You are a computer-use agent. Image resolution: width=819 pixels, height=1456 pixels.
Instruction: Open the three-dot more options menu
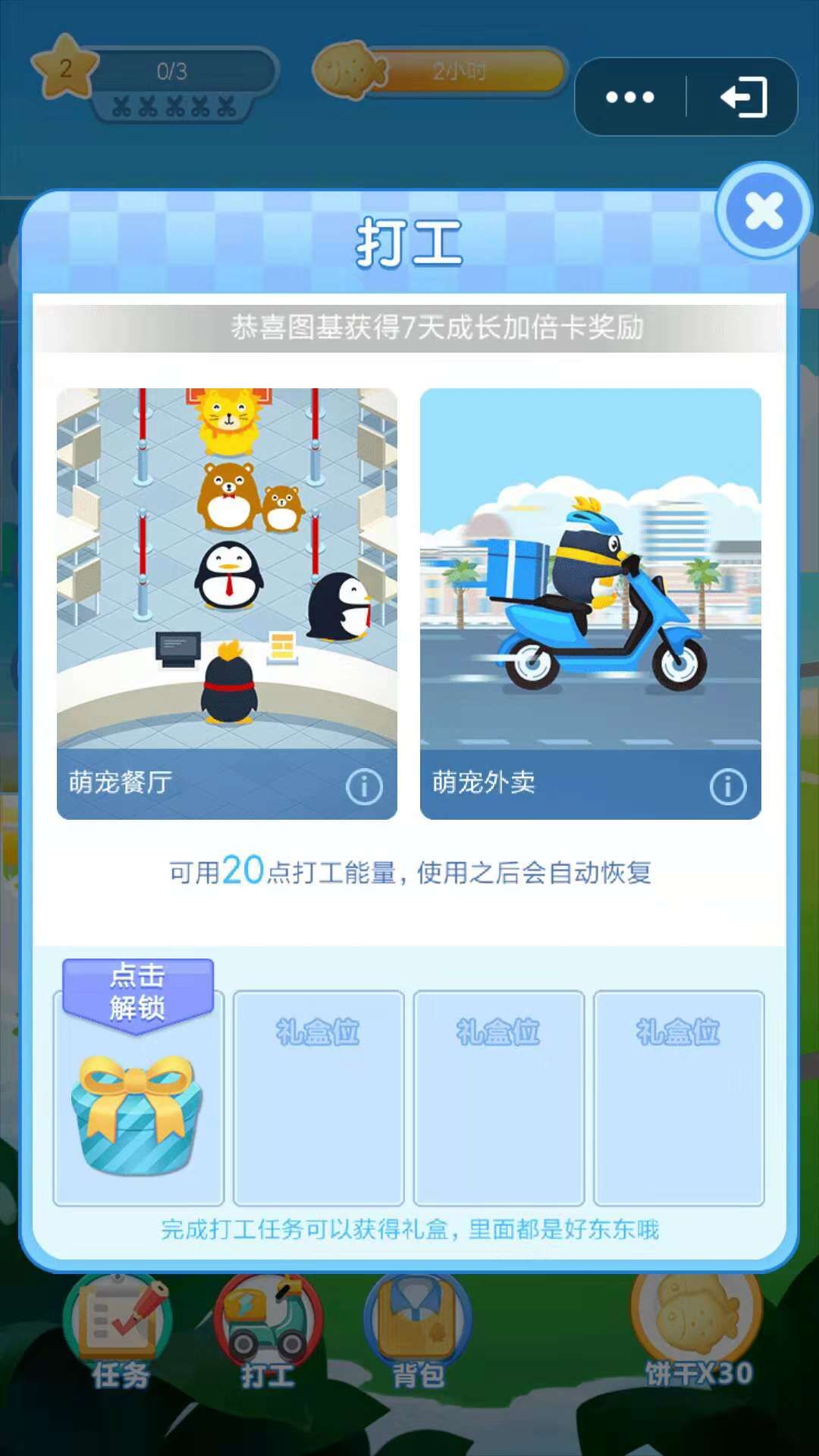(x=629, y=97)
